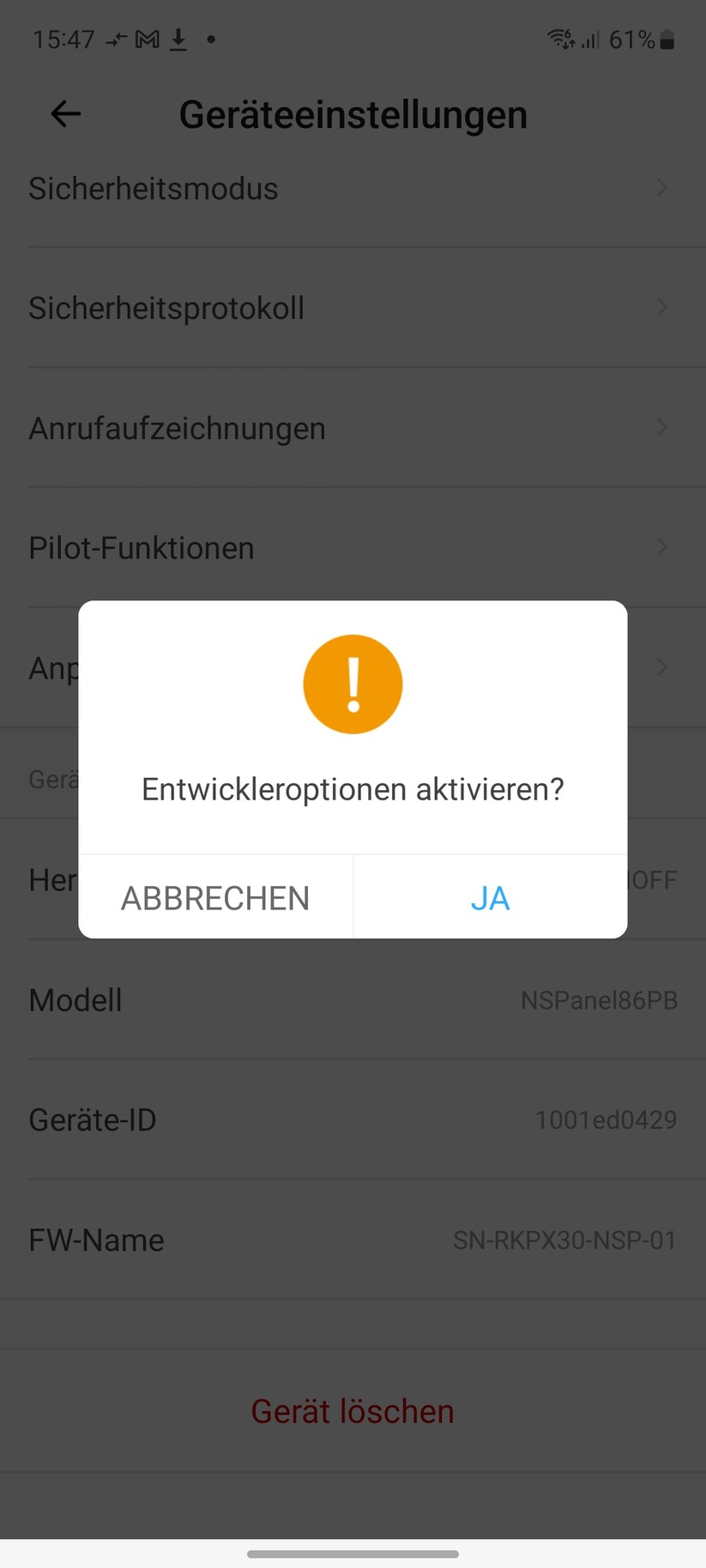The height and width of the screenshot is (1568, 706).
Task: Navigate back with the arrow icon
Action: pos(64,113)
